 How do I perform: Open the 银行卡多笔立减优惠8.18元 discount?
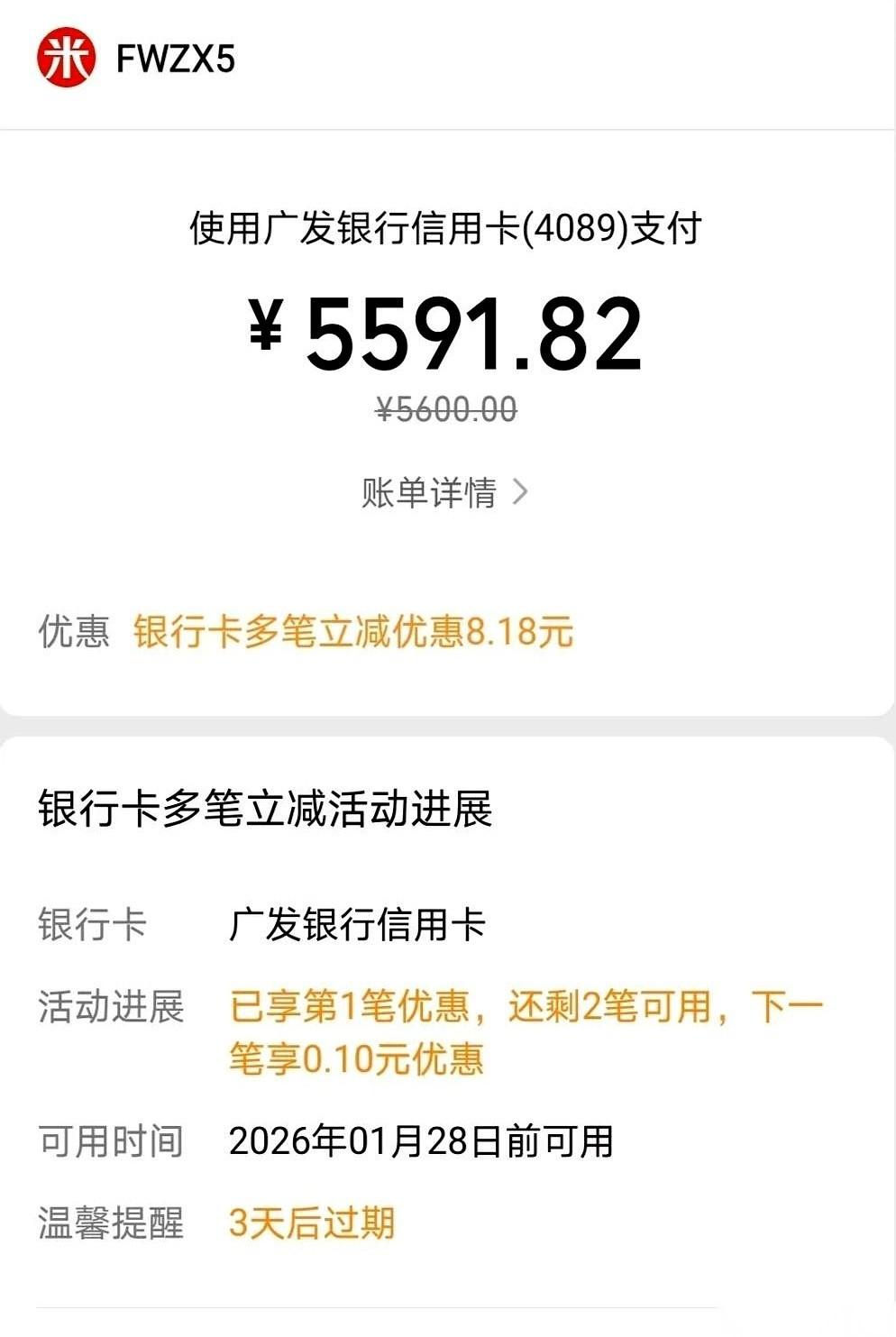click(356, 634)
